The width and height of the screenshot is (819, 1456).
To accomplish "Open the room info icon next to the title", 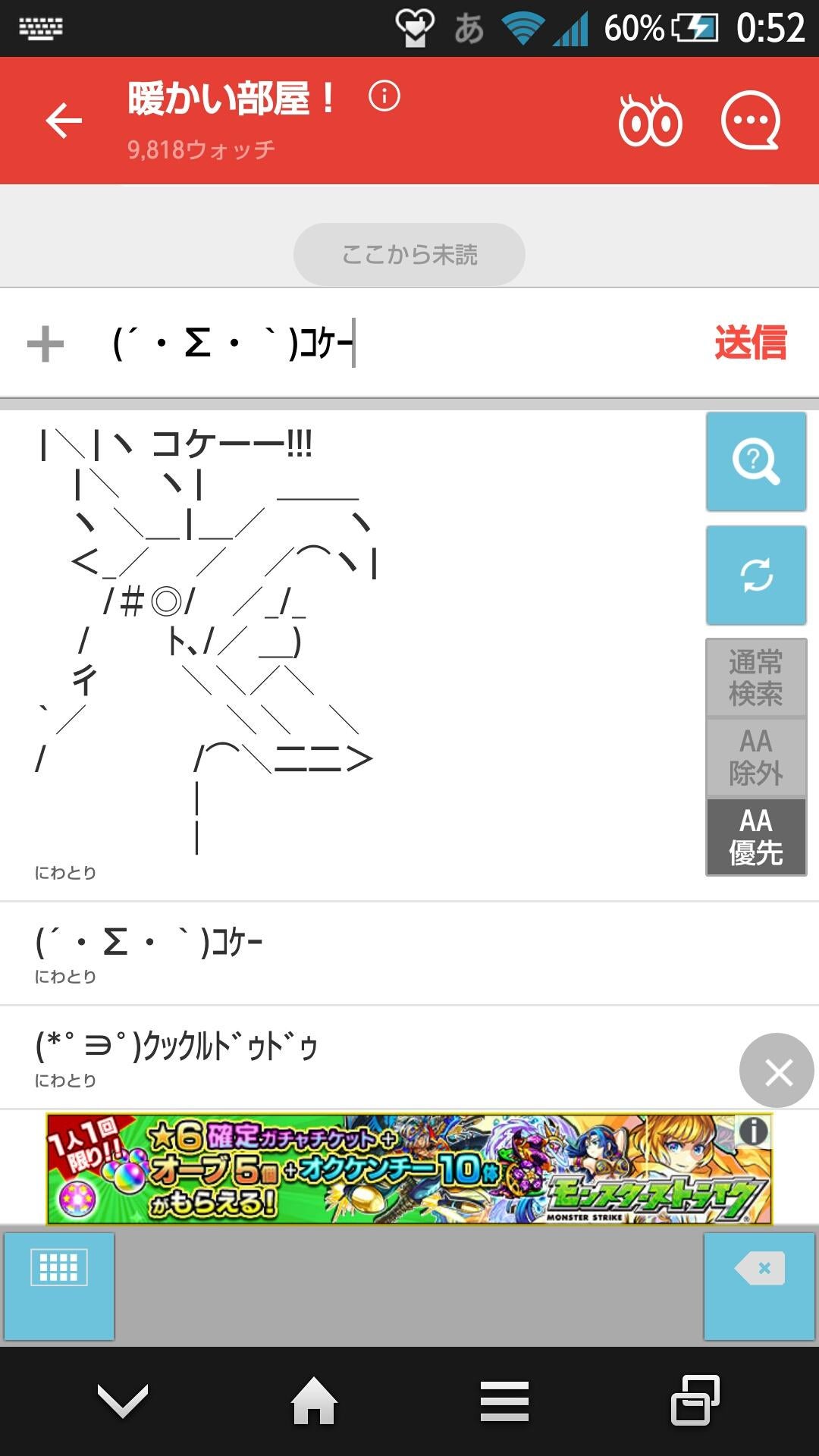I will (385, 96).
